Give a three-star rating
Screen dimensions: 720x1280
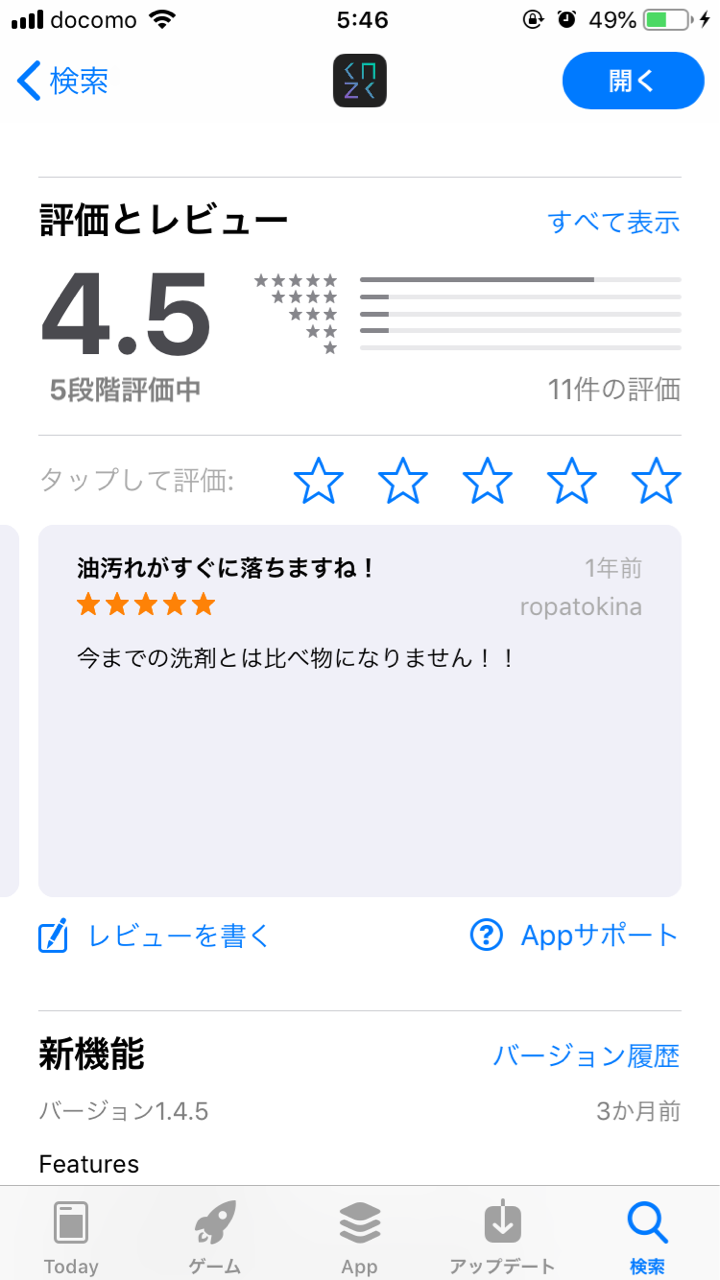[x=488, y=481]
